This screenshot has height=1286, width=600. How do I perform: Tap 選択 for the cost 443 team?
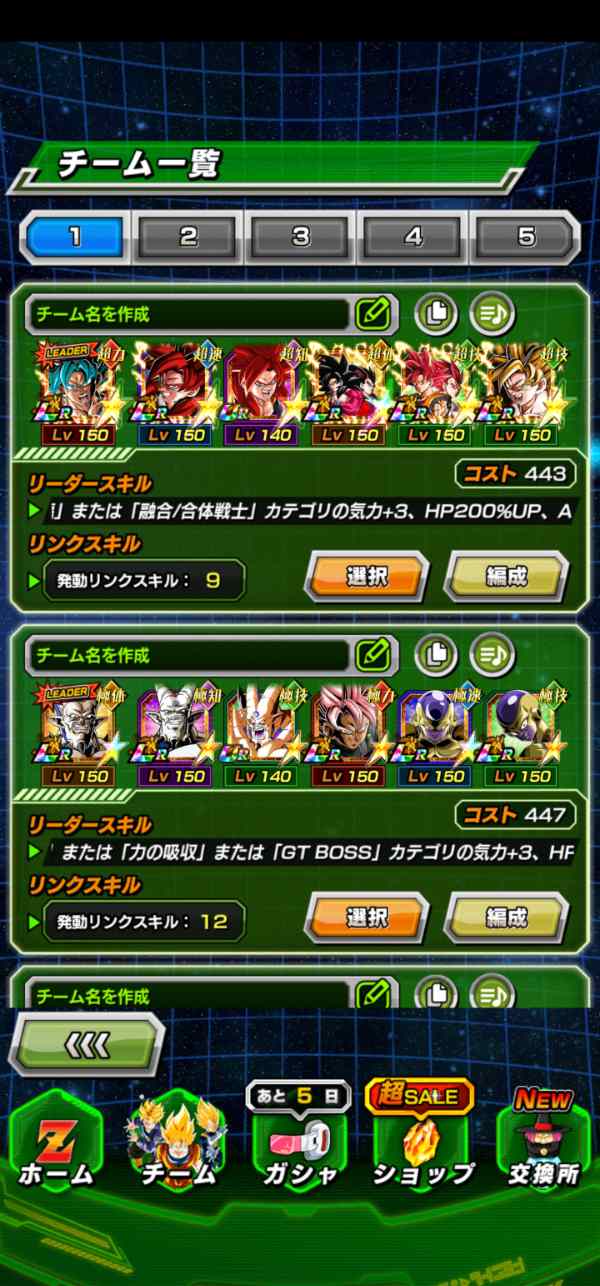[x=366, y=577]
